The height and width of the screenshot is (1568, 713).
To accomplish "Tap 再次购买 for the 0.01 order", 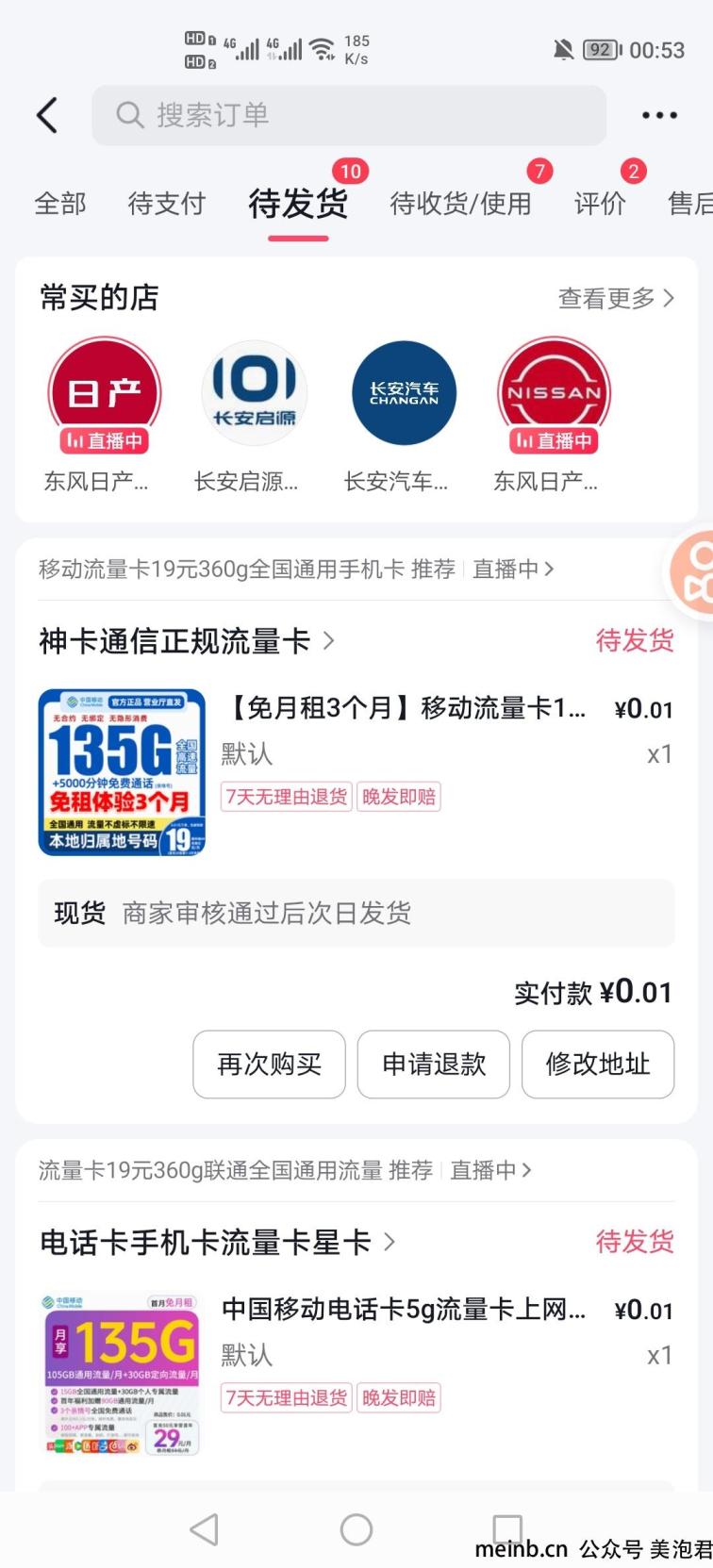I will click(x=269, y=1065).
